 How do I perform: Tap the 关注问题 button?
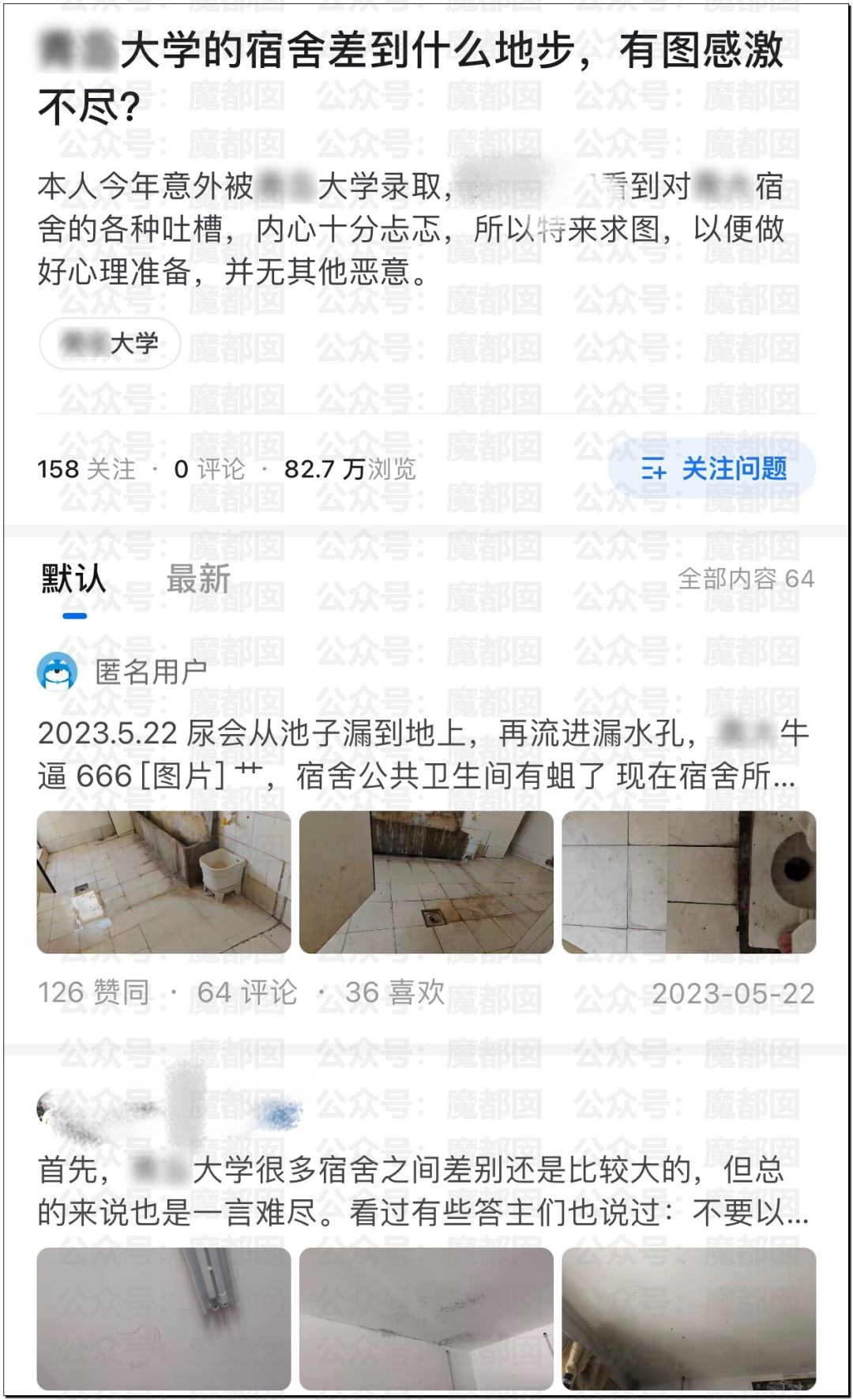tap(712, 469)
